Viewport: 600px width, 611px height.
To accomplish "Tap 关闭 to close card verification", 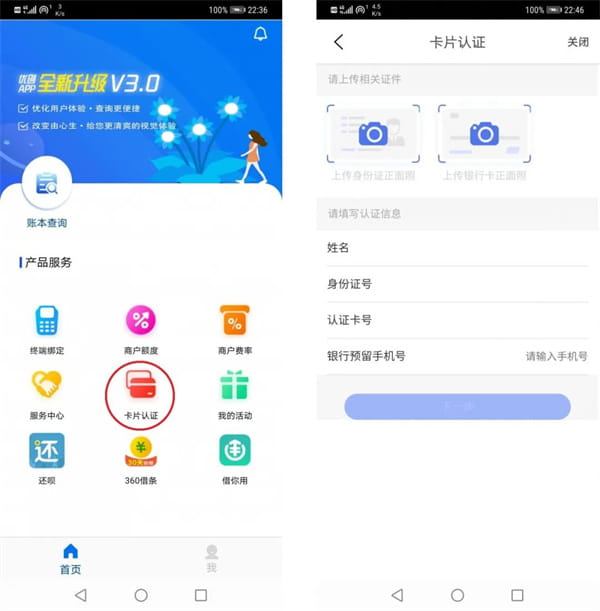I will point(578,42).
